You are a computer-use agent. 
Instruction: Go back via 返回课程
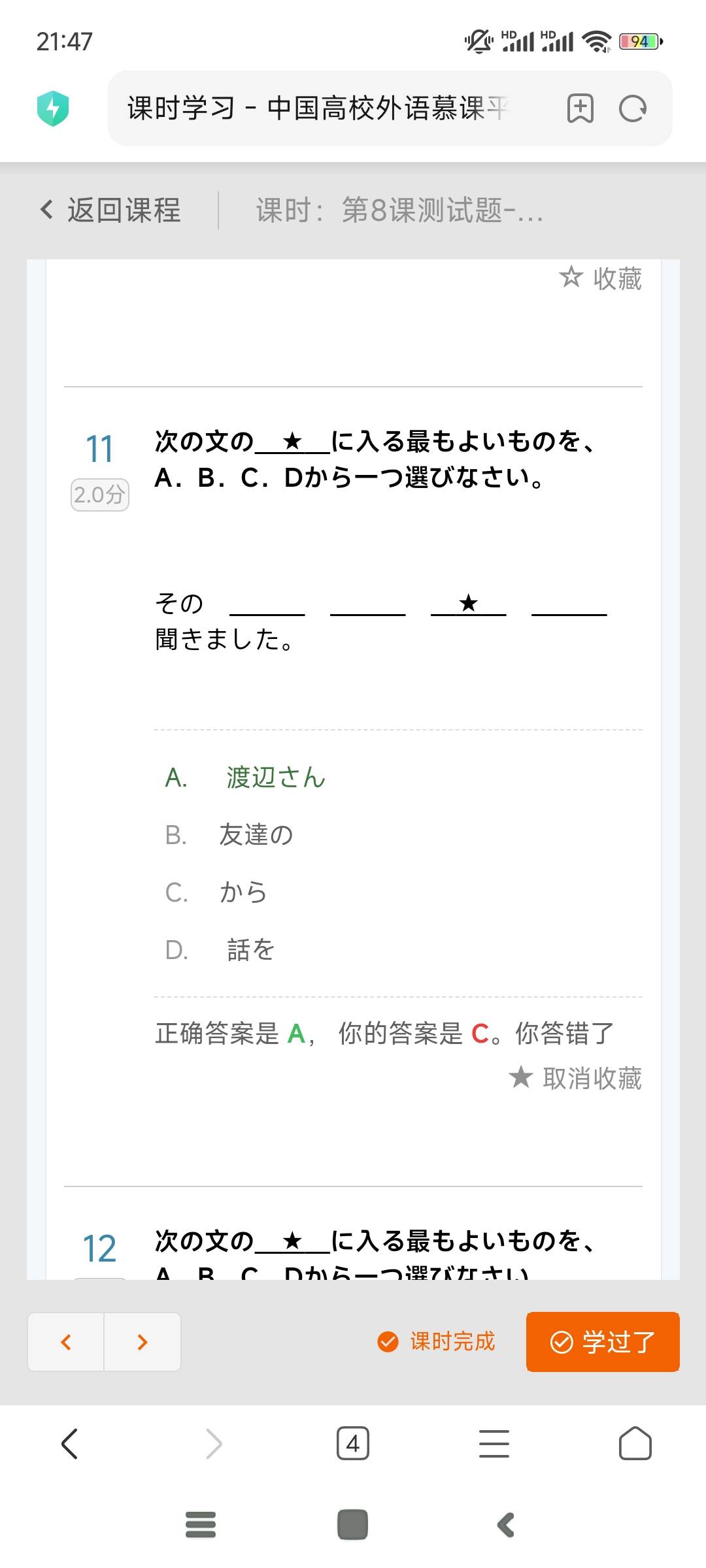[111, 210]
